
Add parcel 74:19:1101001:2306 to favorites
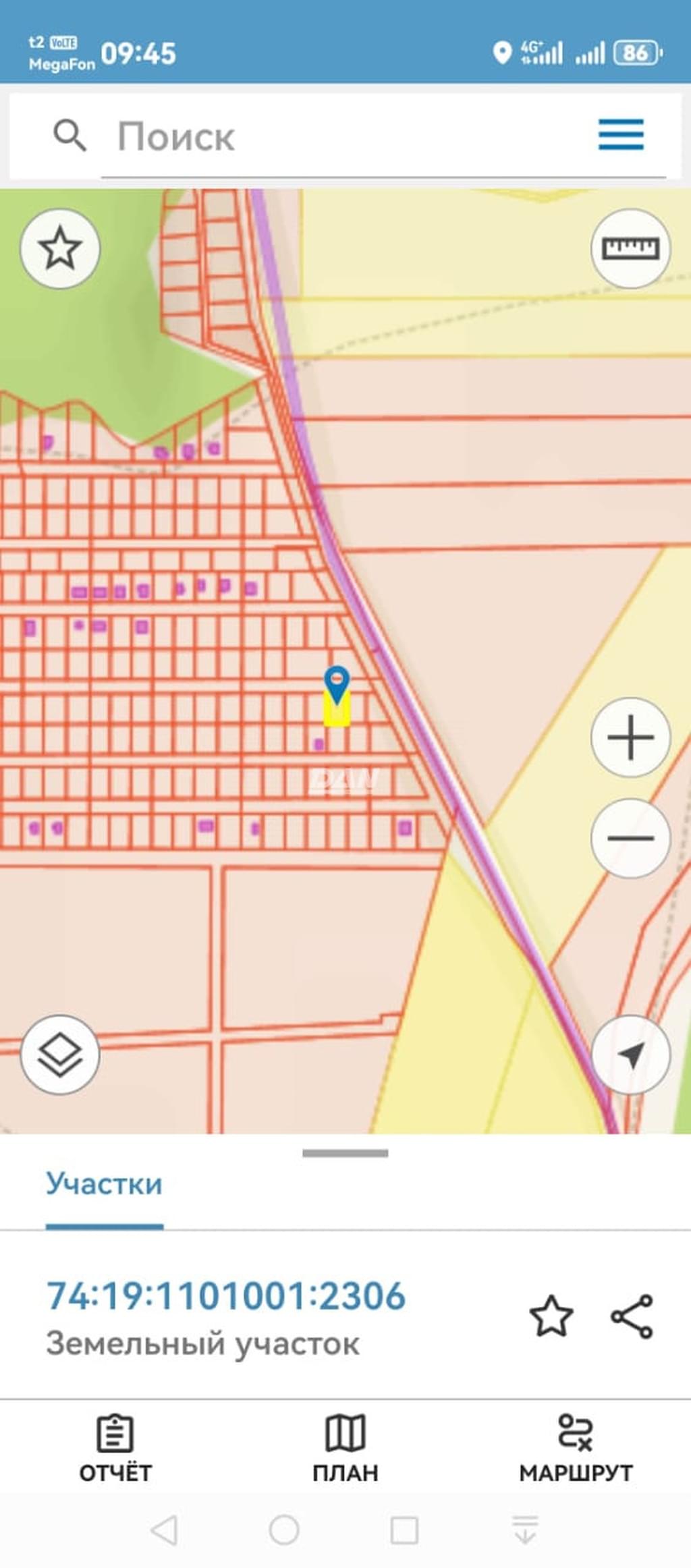pos(551,1316)
